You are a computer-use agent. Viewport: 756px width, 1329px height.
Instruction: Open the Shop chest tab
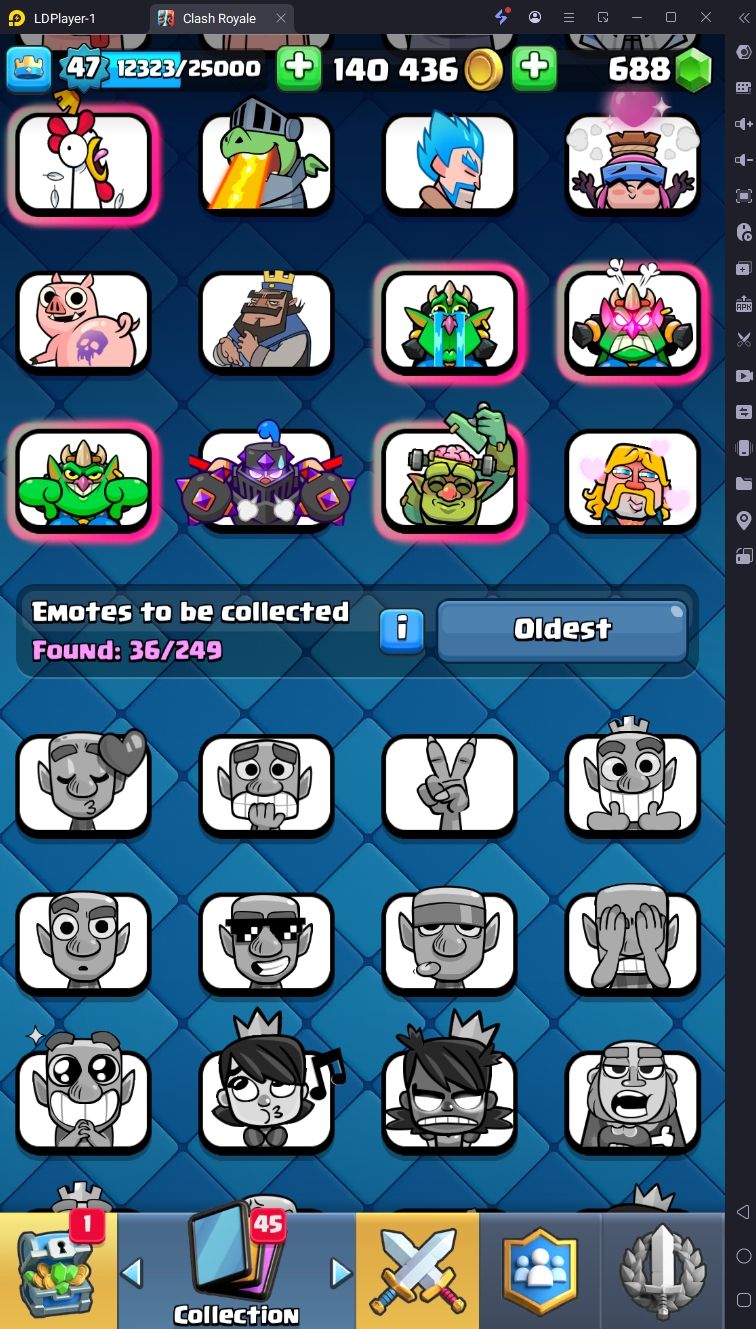coord(58,1270)
